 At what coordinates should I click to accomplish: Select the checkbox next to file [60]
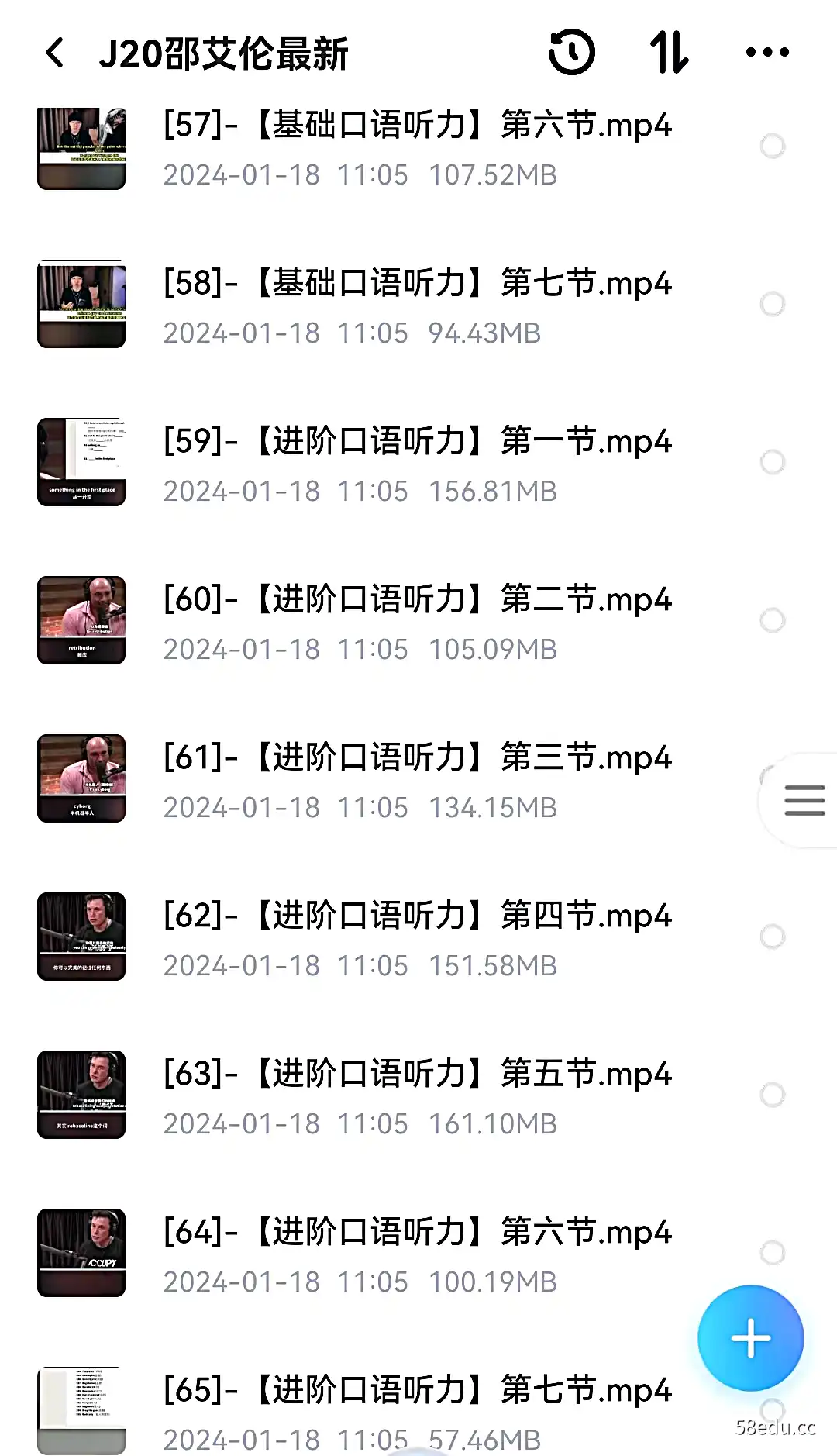pos(771,620)
